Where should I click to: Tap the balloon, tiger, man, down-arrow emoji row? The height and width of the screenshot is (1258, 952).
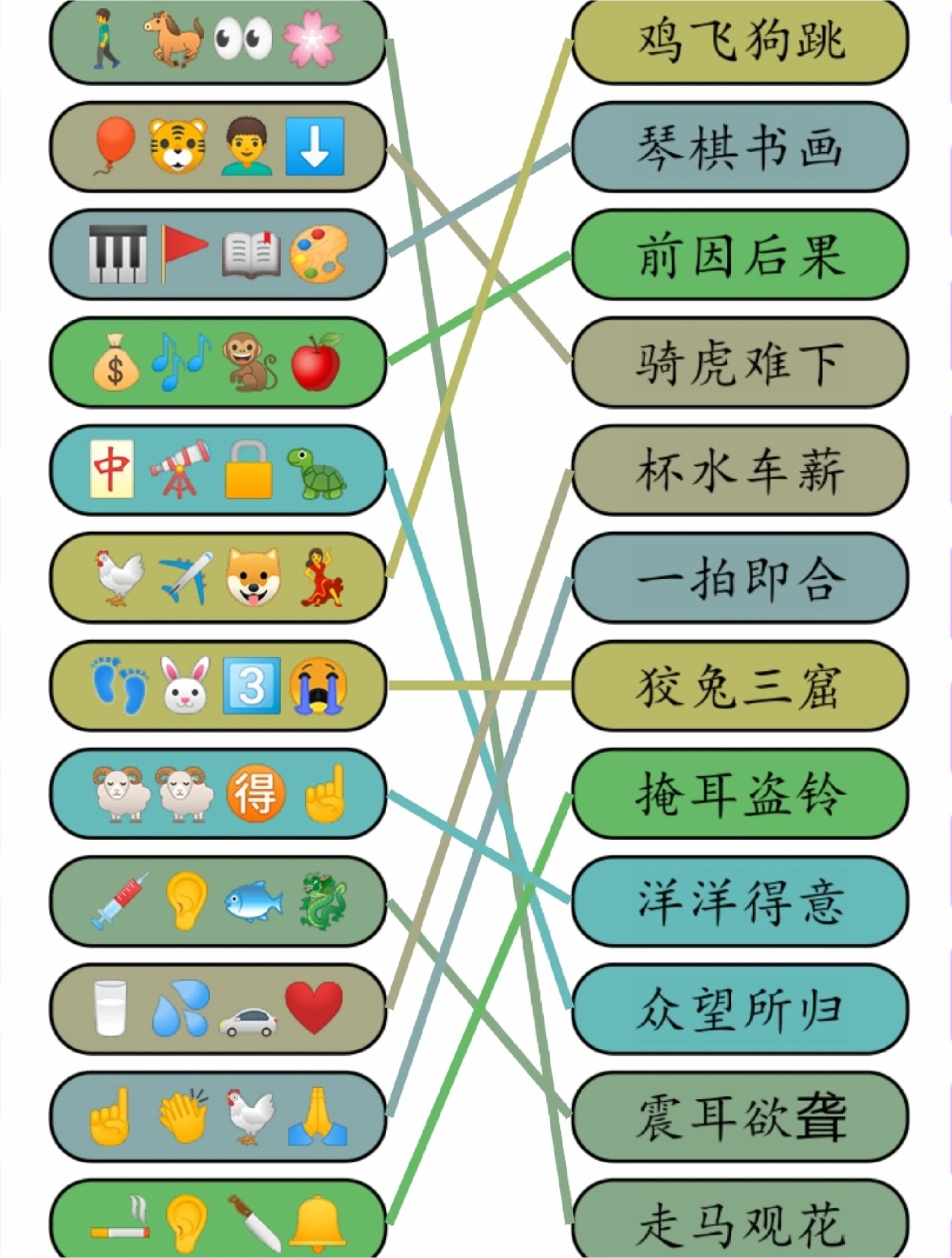(x=219, y=148)
